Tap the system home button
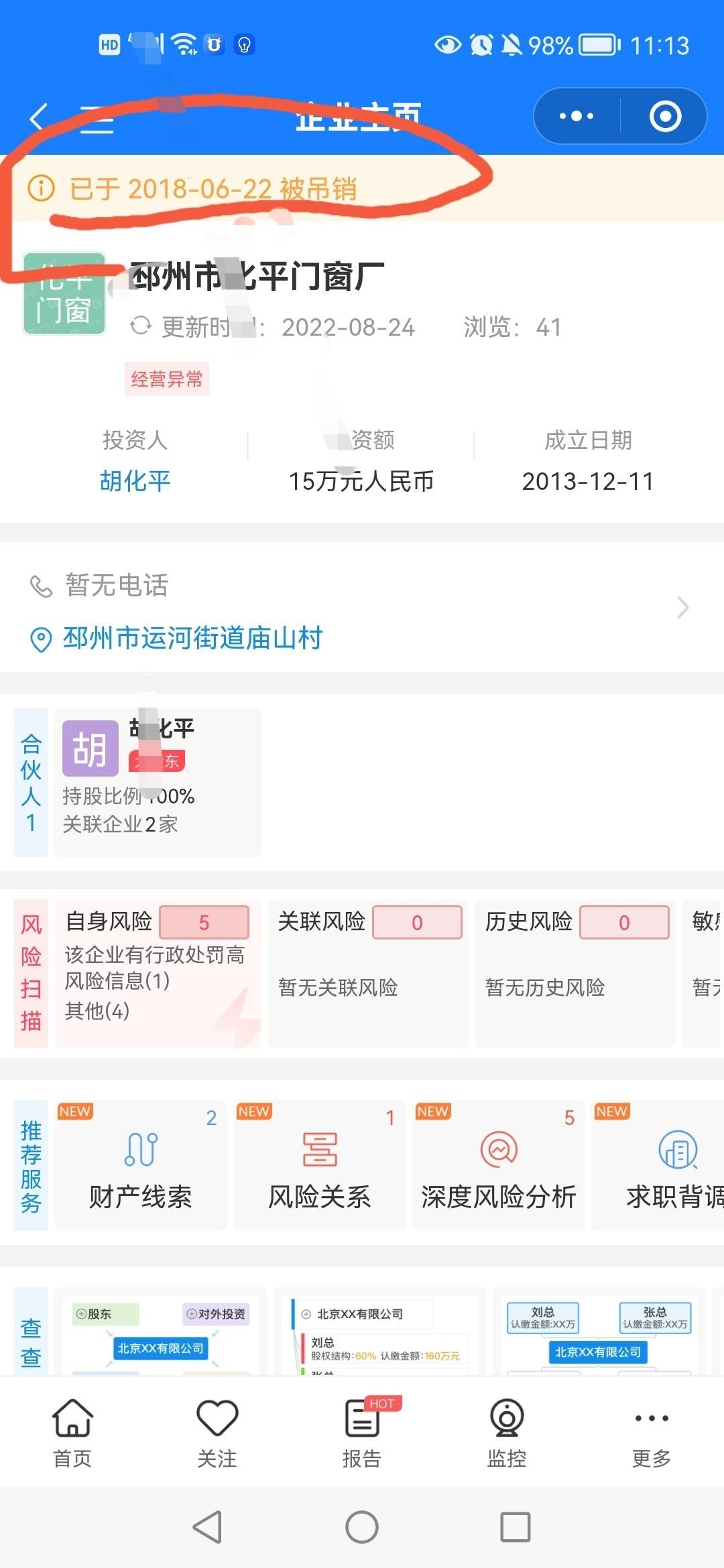 (362, 1527)
